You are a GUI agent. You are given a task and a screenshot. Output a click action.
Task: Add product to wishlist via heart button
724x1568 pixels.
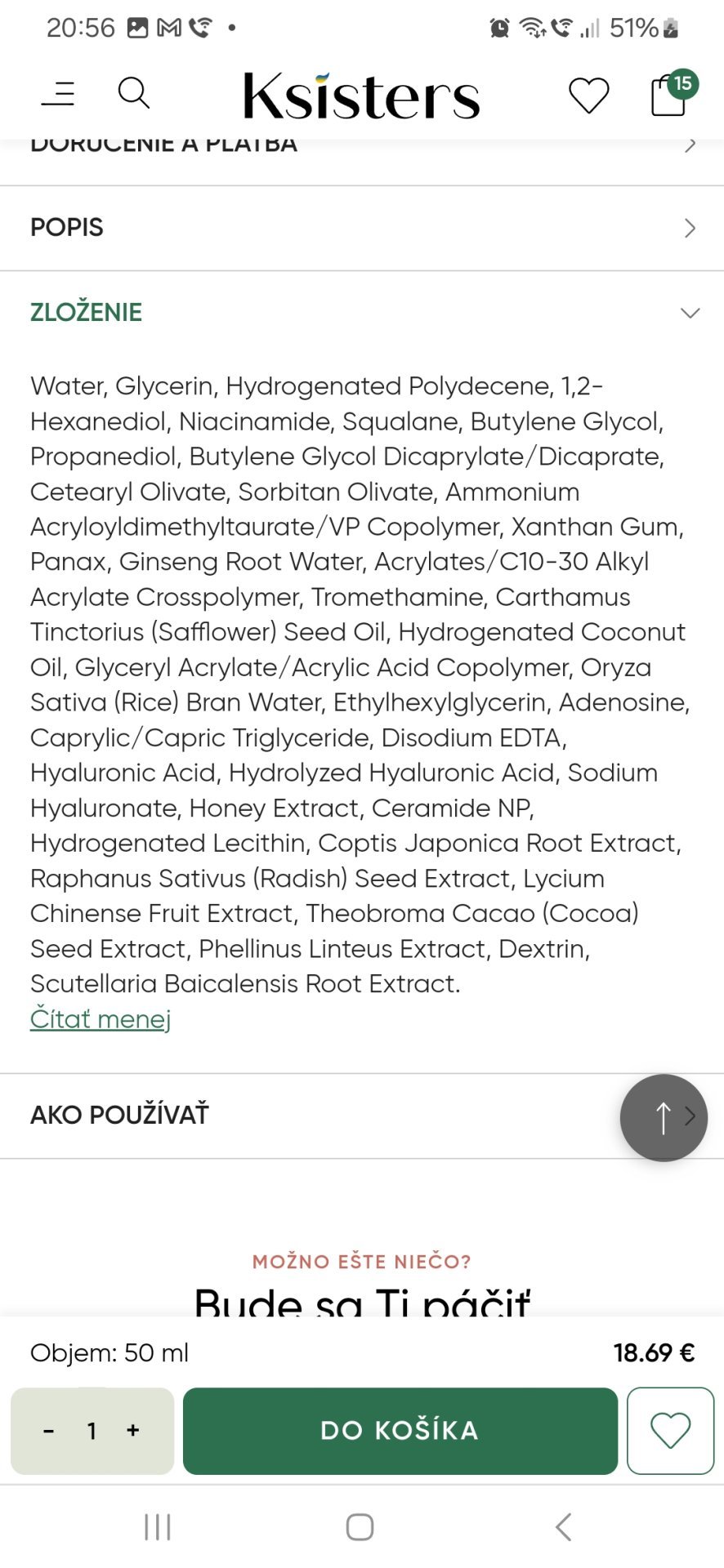(670, 1431)
